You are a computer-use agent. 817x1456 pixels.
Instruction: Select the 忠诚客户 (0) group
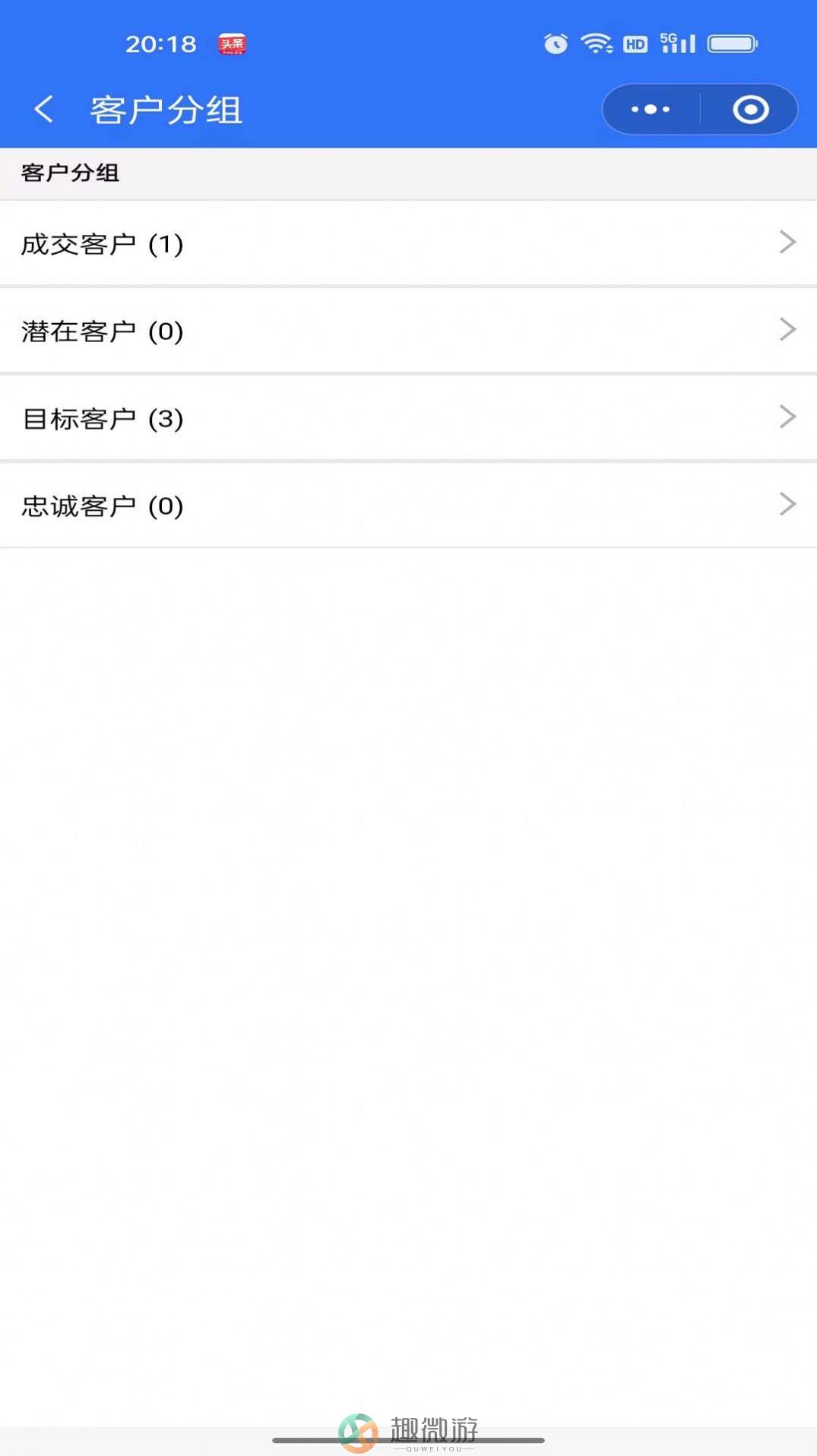(x=408, y=506)
